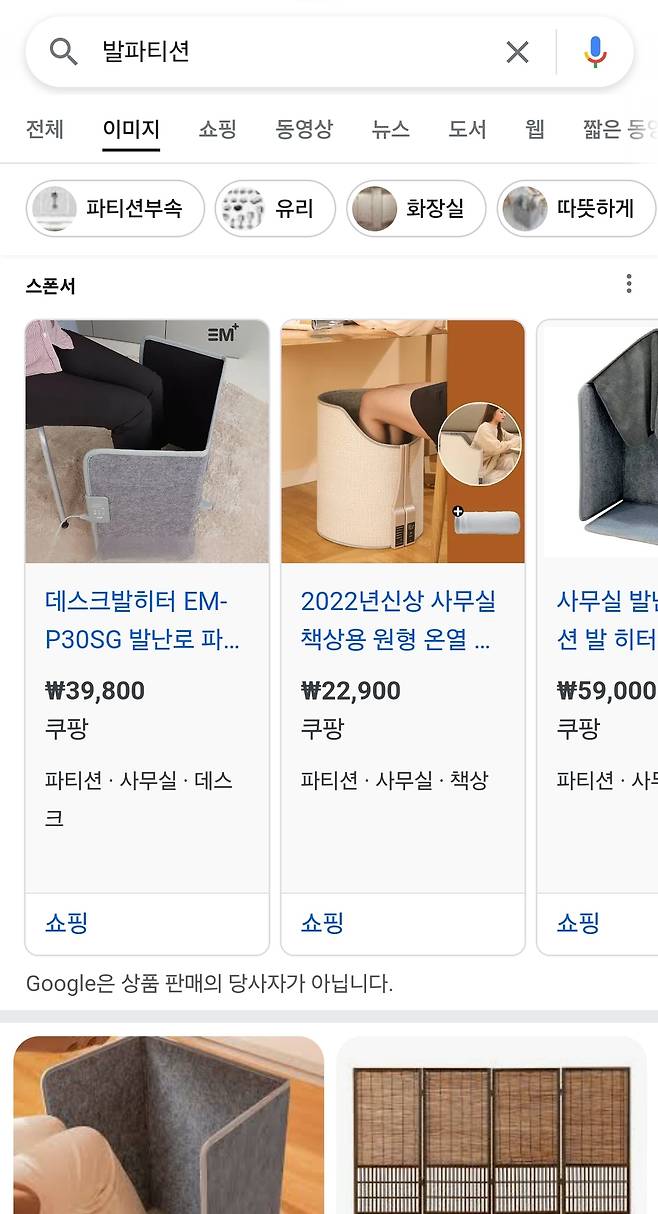Image resolution: width=658 pixels, height=1214 pixels.
Task: Switch to the 도서 tab
Action: [467, 129]
